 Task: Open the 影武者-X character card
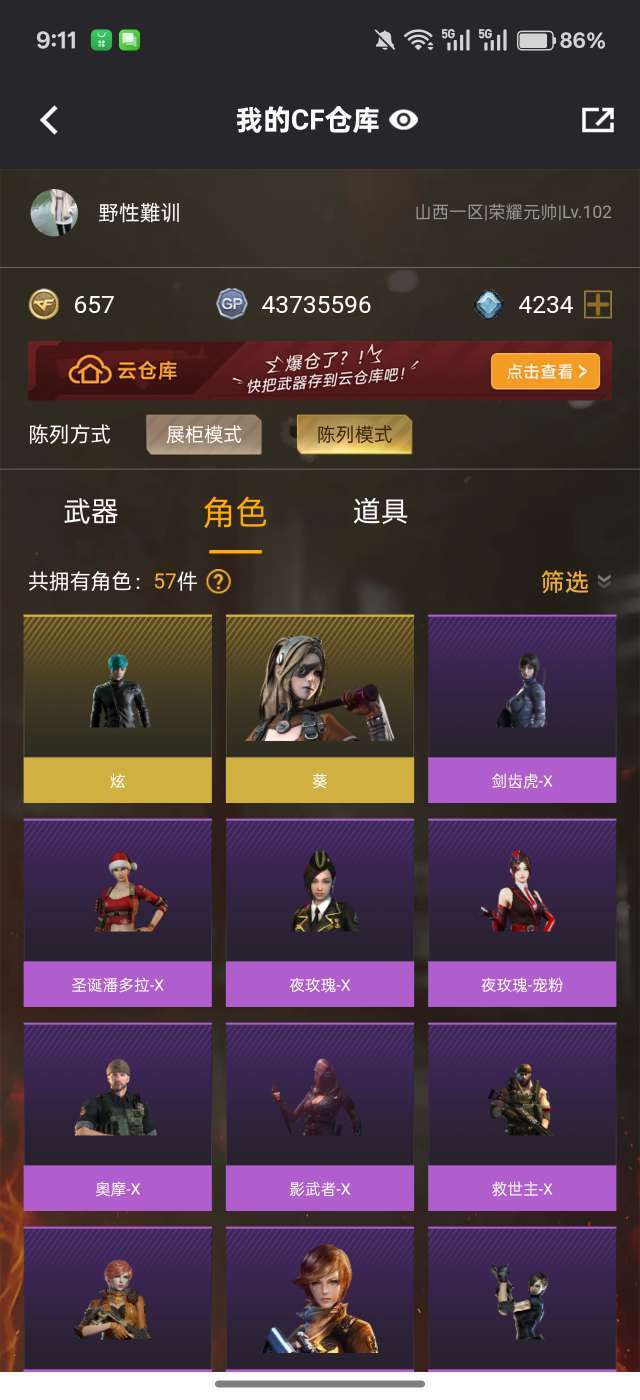point(320,1117)
